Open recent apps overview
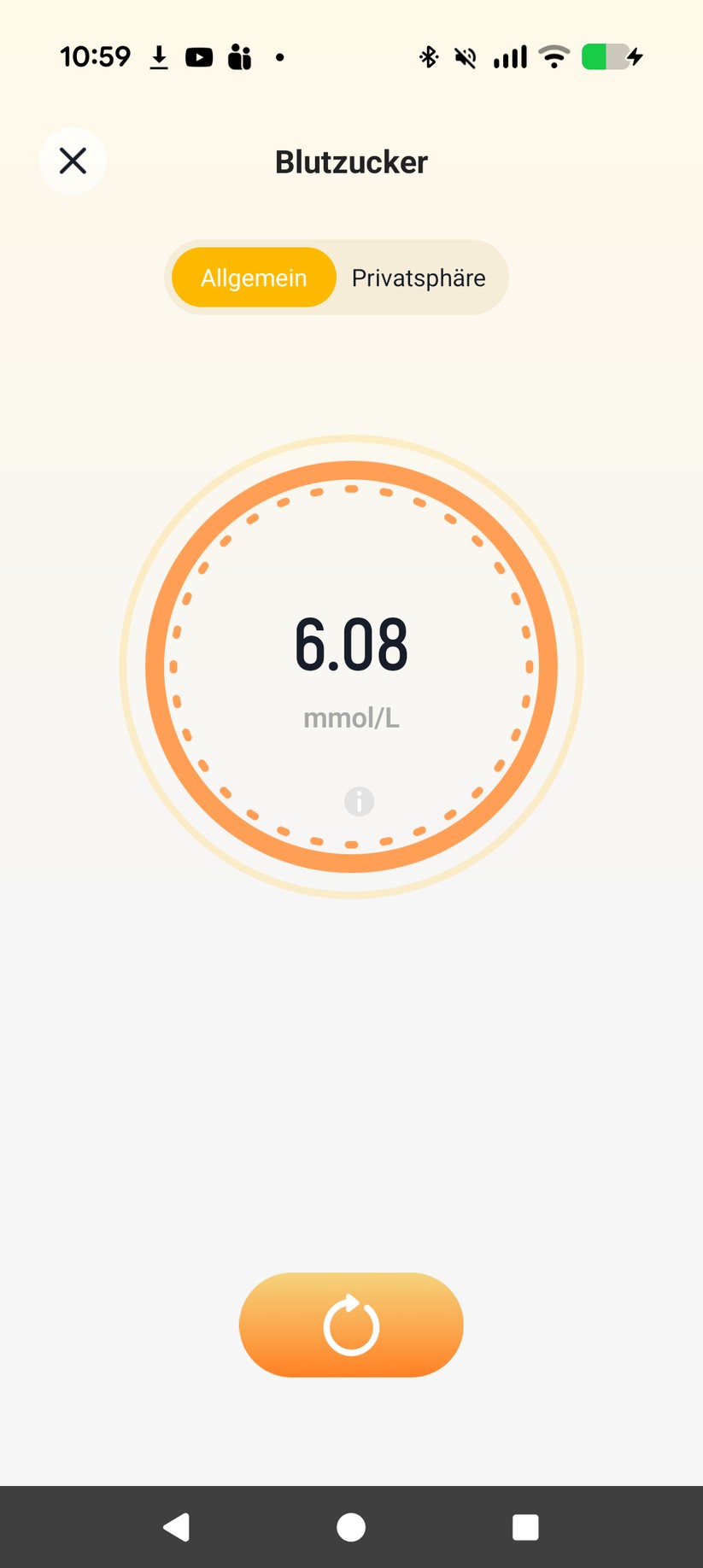This screenshot has width=703, height=1568. coord(525,1526)
